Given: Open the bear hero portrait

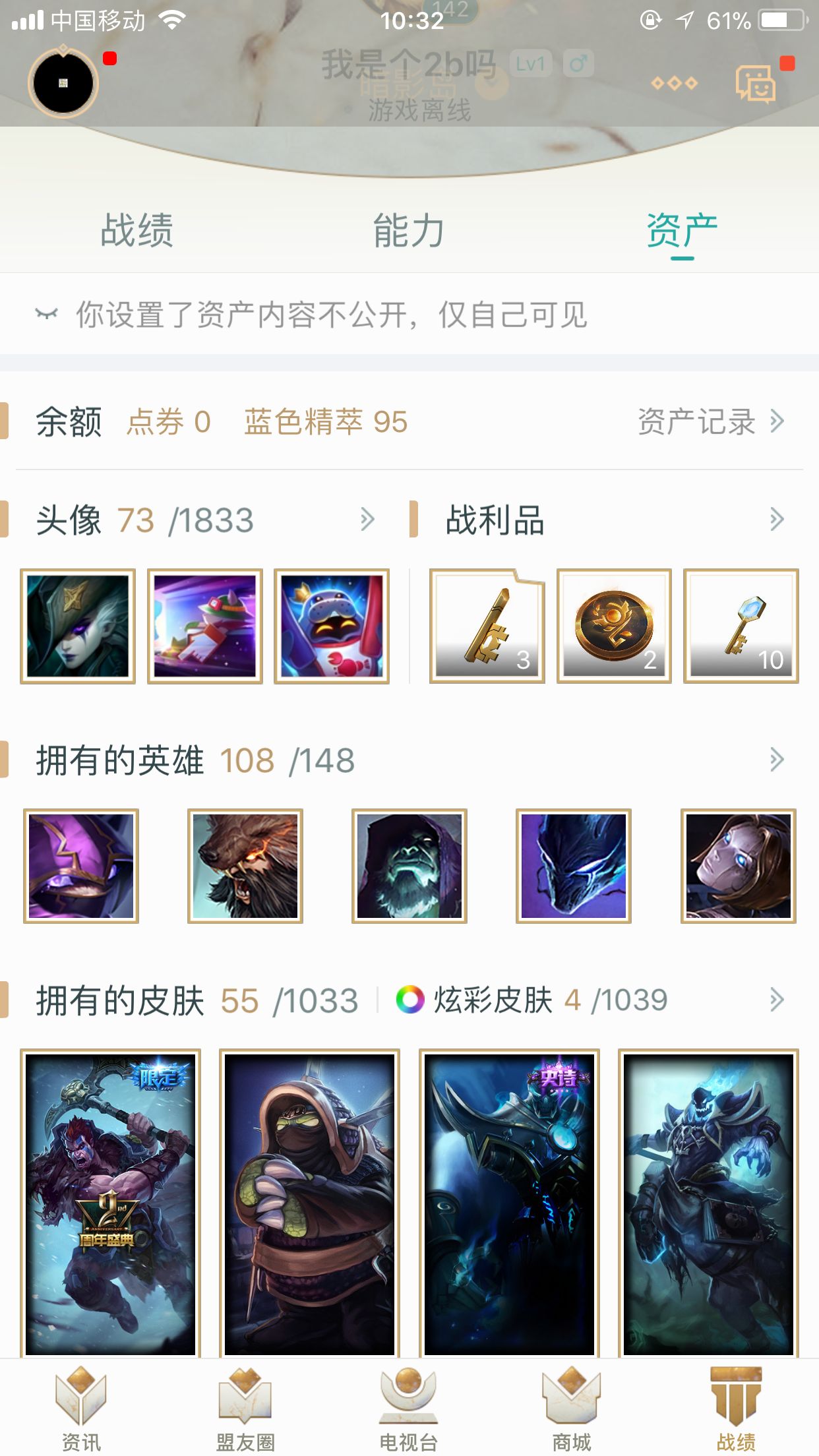Looking at the screenshot, I should [245, 866].
